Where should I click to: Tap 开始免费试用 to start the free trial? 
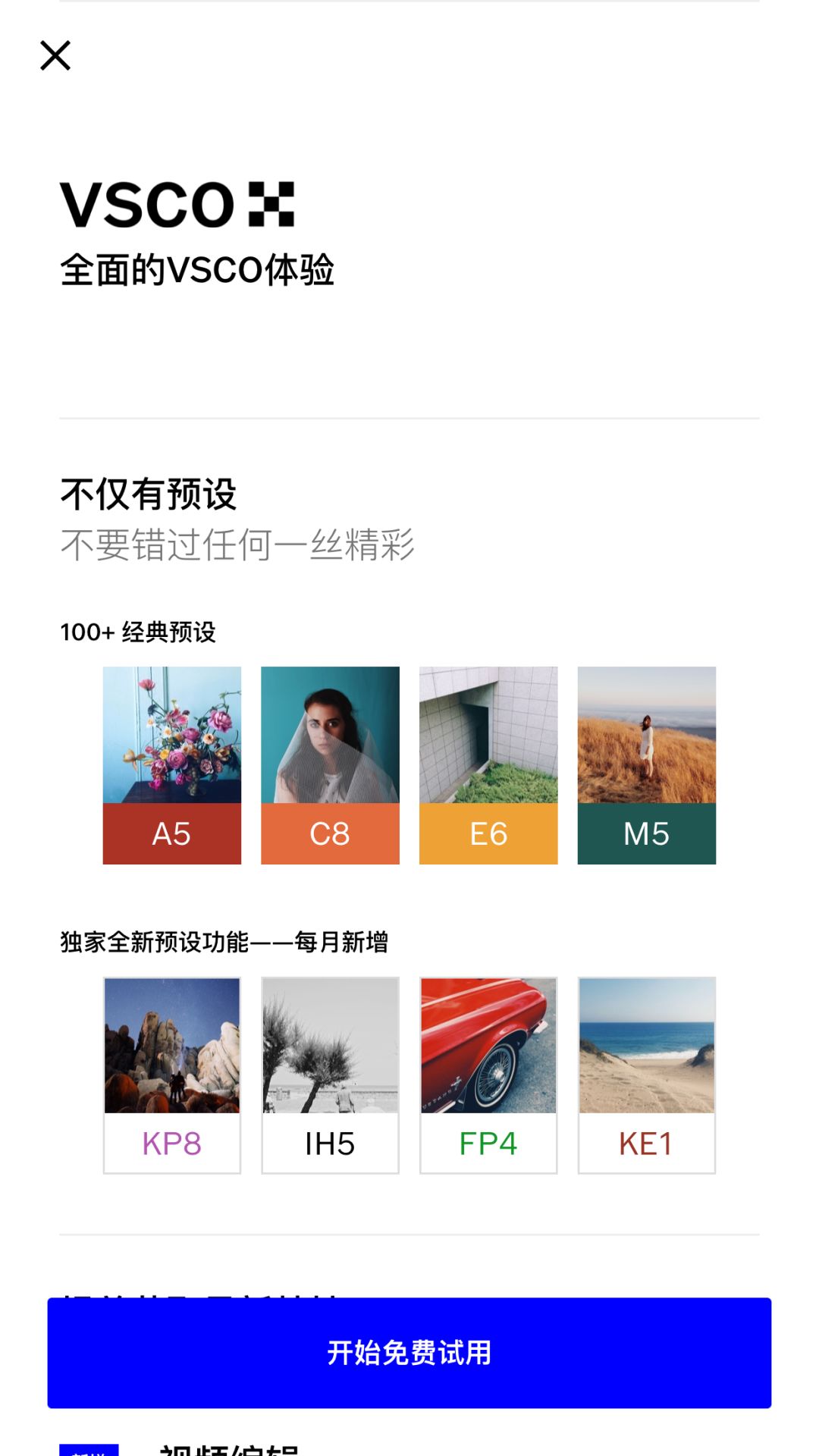pyautogui.click(x=409, y=1352)
